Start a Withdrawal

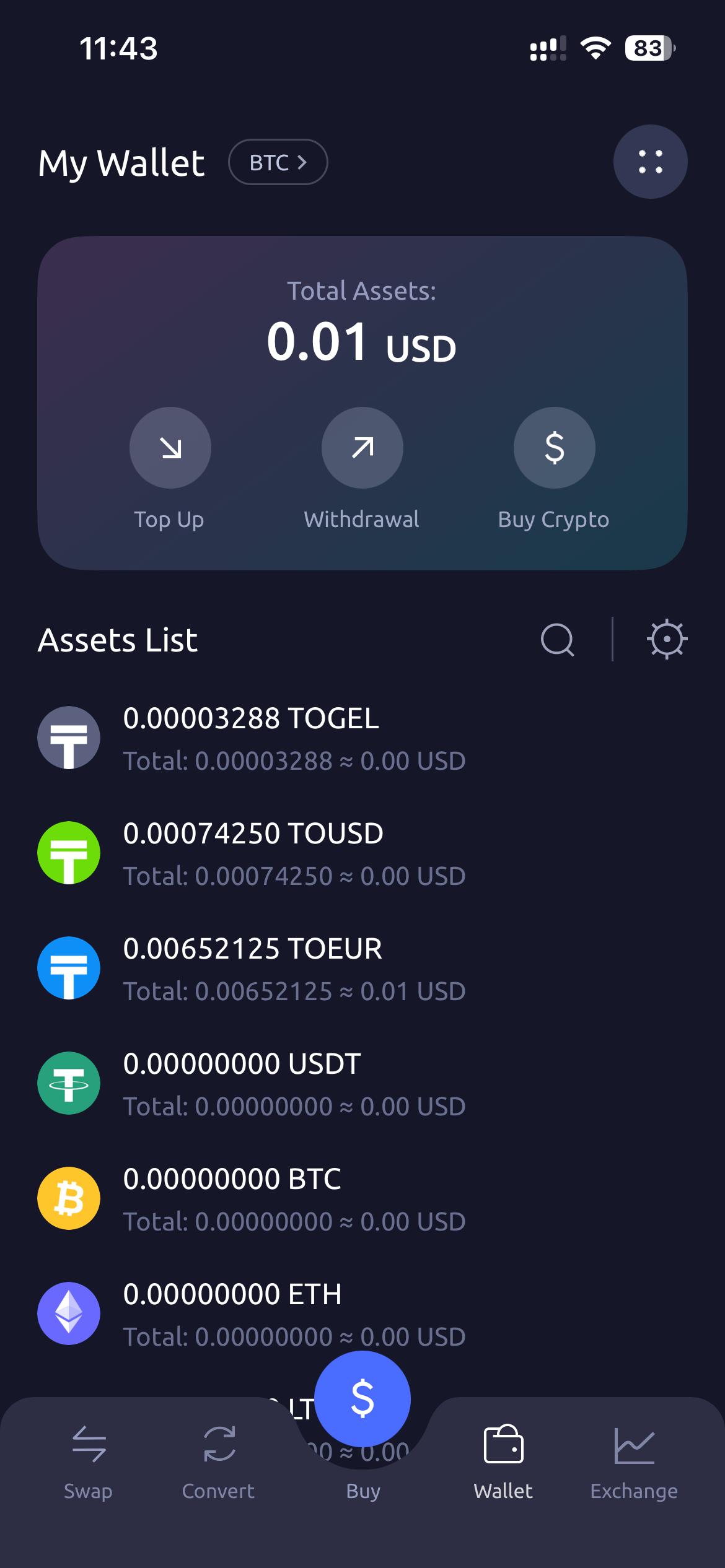click(x=362, y=448)
